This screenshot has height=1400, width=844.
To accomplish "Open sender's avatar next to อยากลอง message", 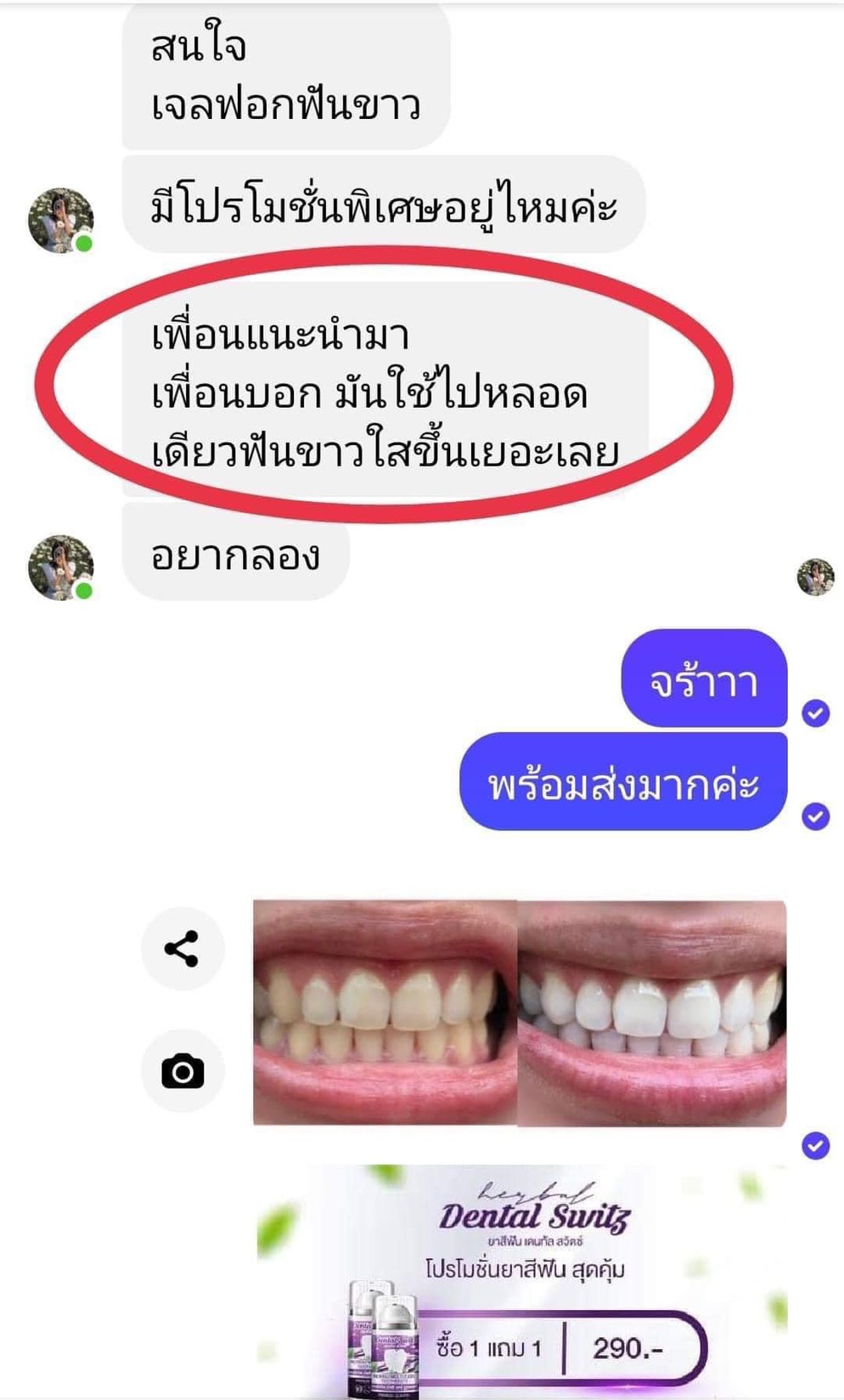I will (60, 567).
